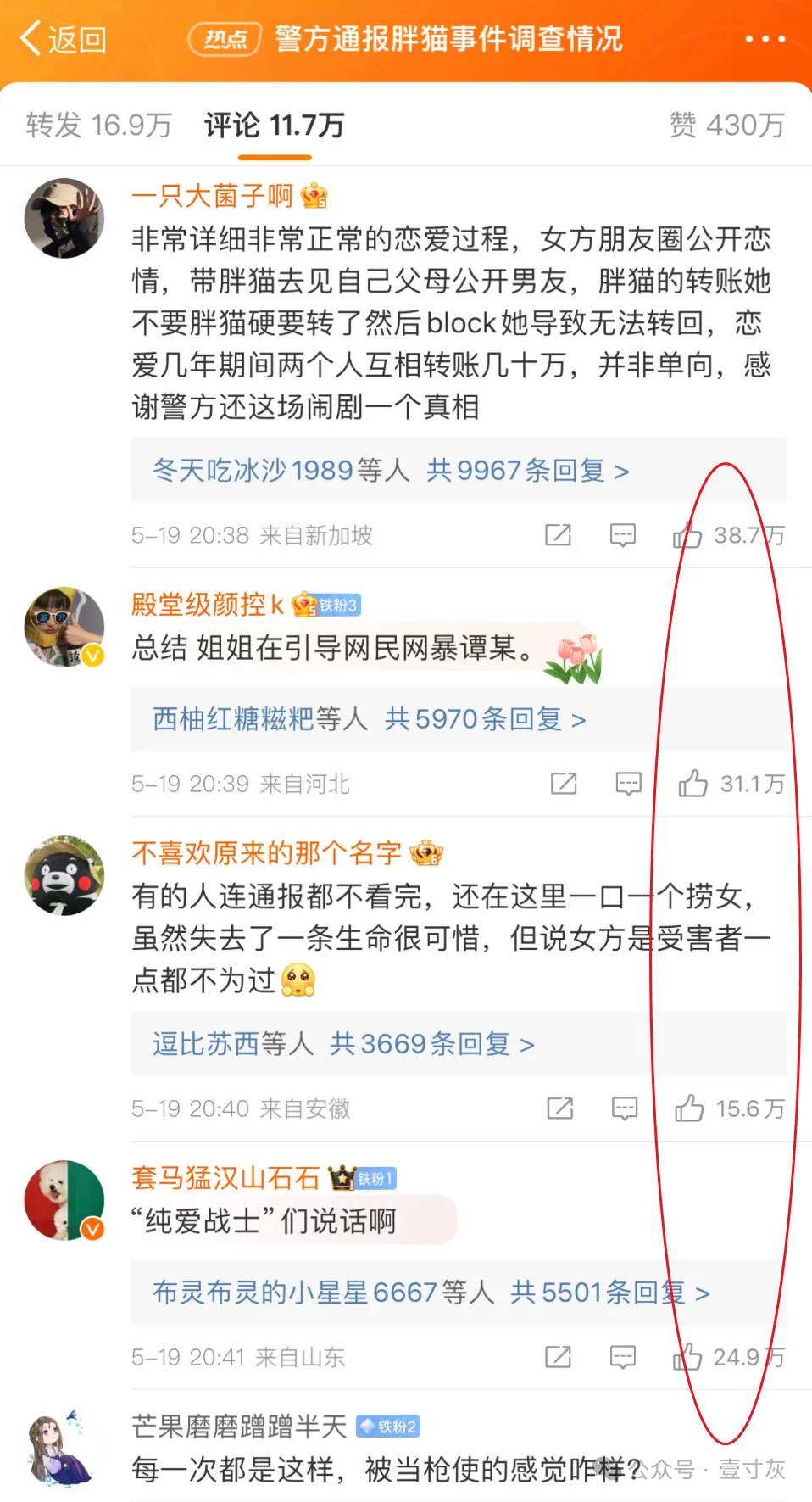Repost 套马猛汉山石石's comment
Screen dimensions: 812x1502
point(558,1357)
